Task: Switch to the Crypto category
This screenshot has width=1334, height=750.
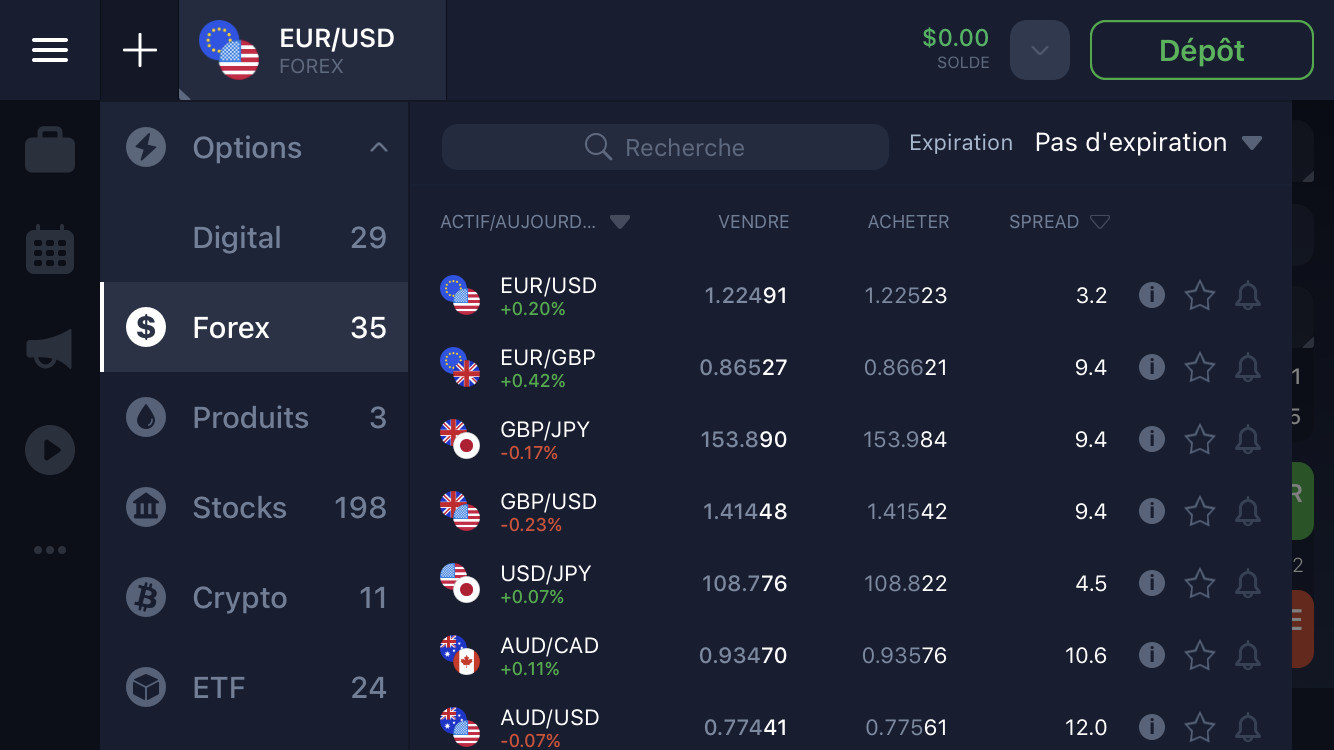Action: click(x=255, y=598)
